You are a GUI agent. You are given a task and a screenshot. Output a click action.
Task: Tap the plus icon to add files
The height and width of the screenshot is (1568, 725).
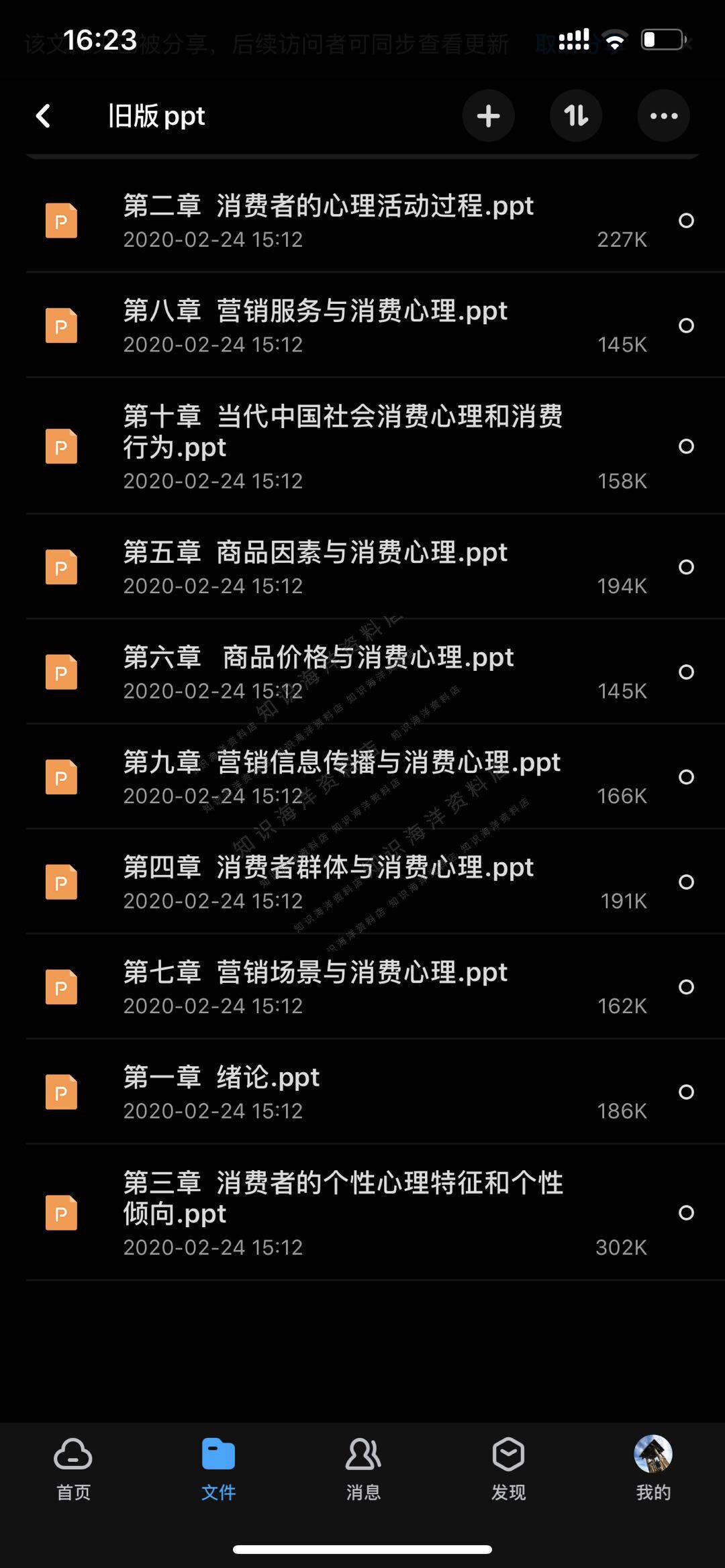point(488,116)
